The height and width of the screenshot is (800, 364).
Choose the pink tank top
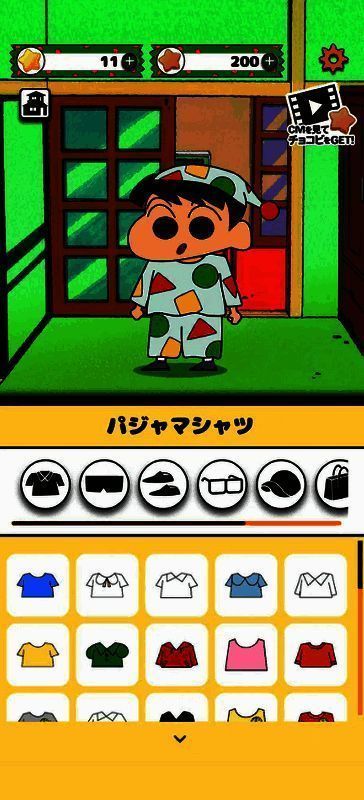246,655
